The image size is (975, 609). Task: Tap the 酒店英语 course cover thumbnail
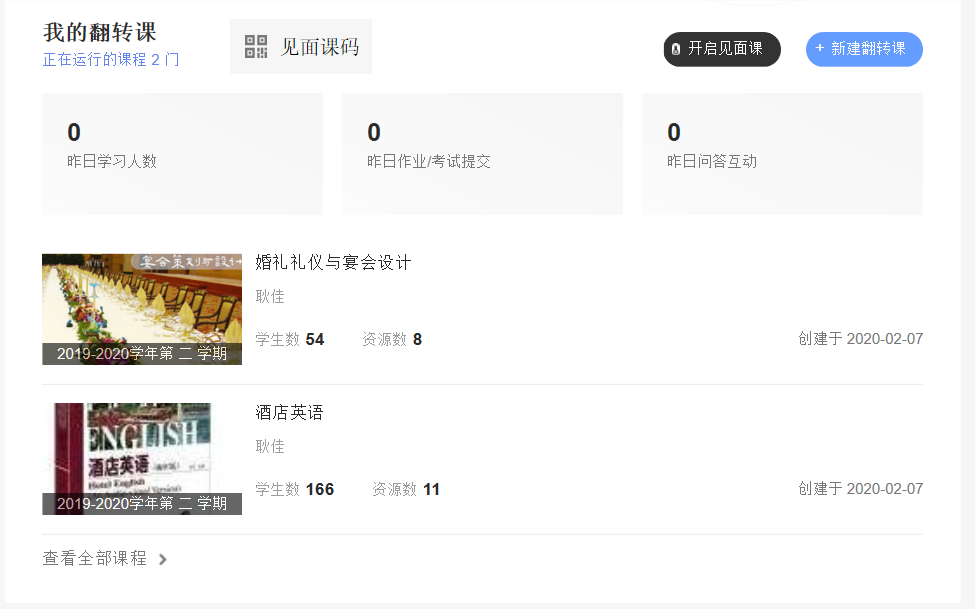pos(142,458)
